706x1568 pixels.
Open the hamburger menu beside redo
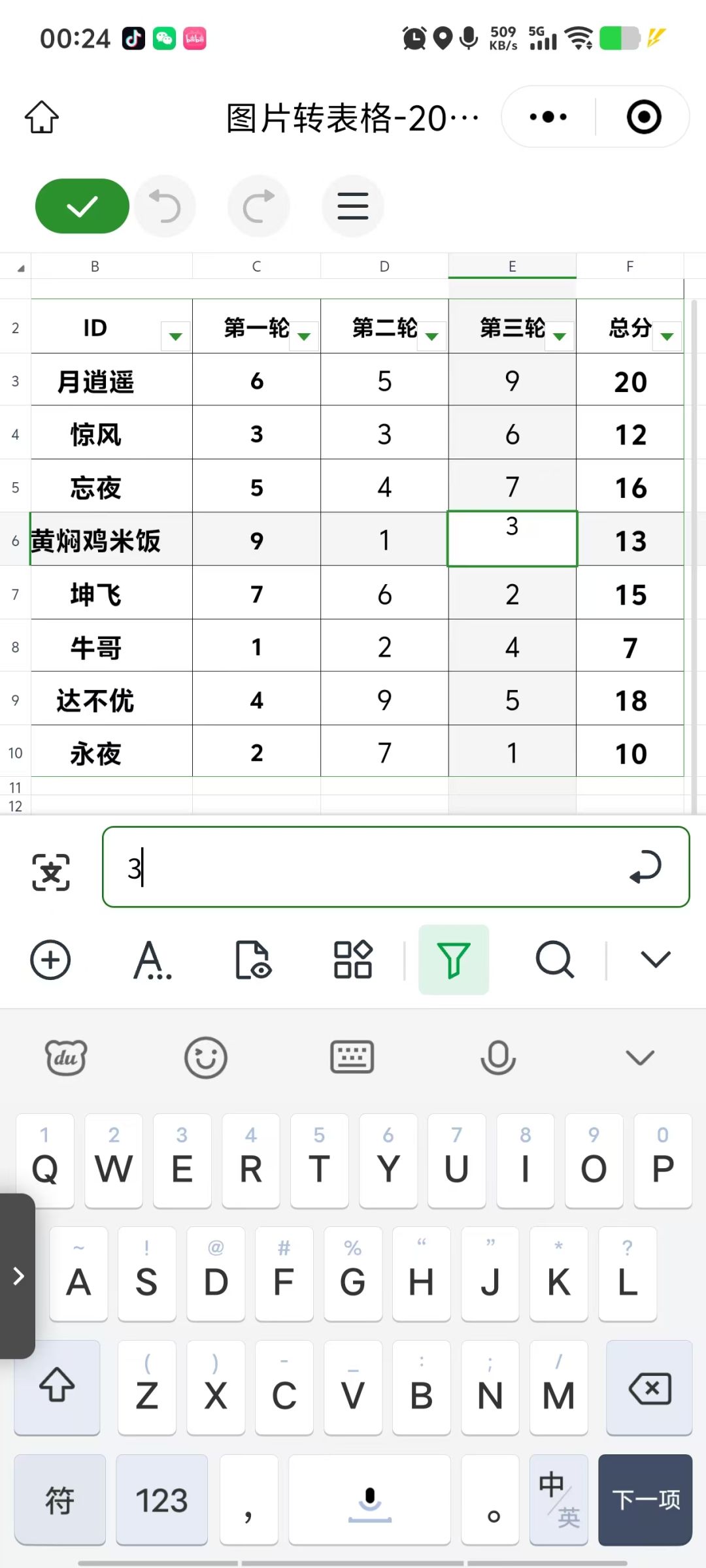pyautogui.click(x=353, y=206)
